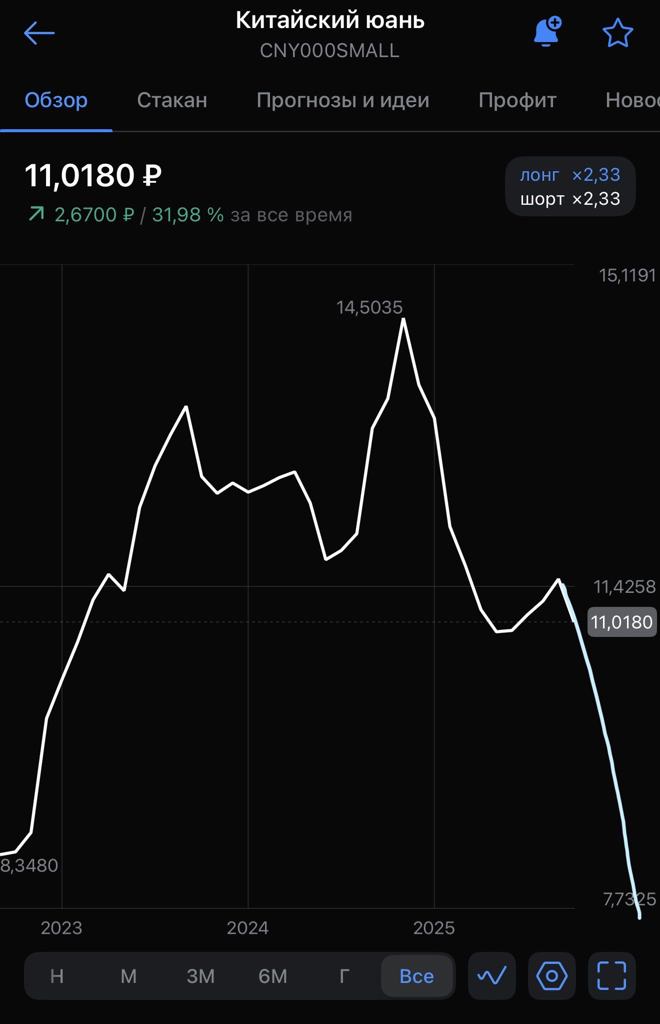
Task: Open chart settings hexagon icon
Action: pos(552,976)
